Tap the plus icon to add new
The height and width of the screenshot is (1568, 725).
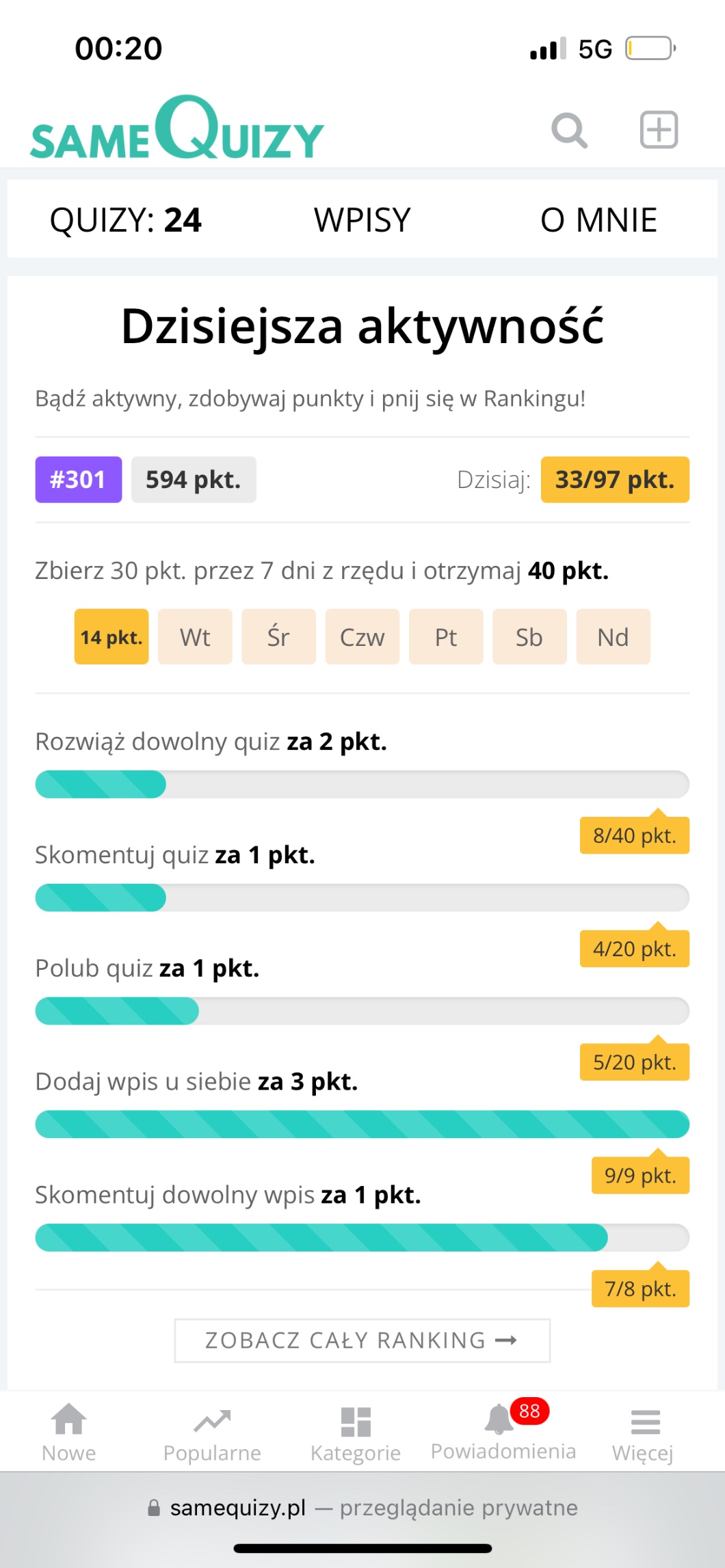(659, 130)
